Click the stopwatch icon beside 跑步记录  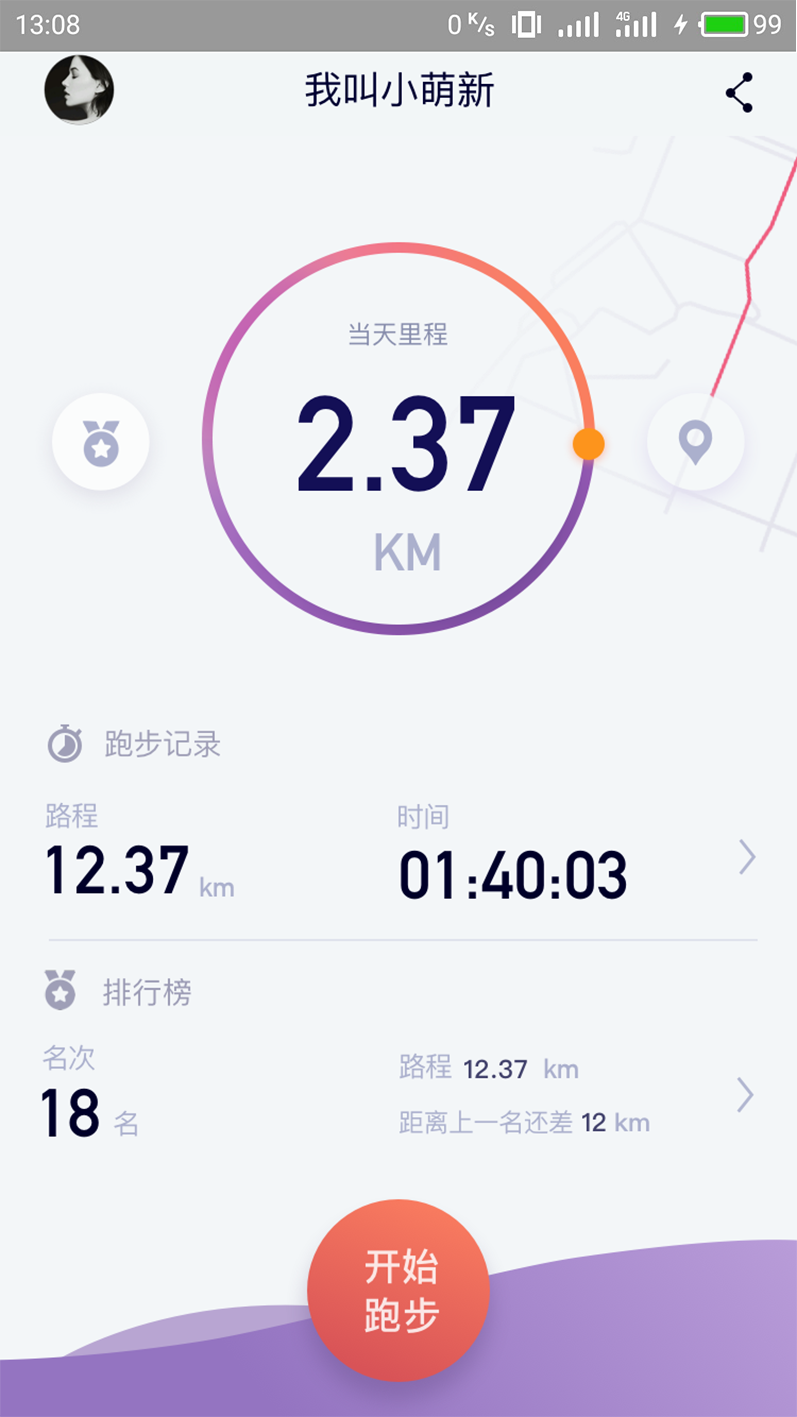click(x=64, y=744)
